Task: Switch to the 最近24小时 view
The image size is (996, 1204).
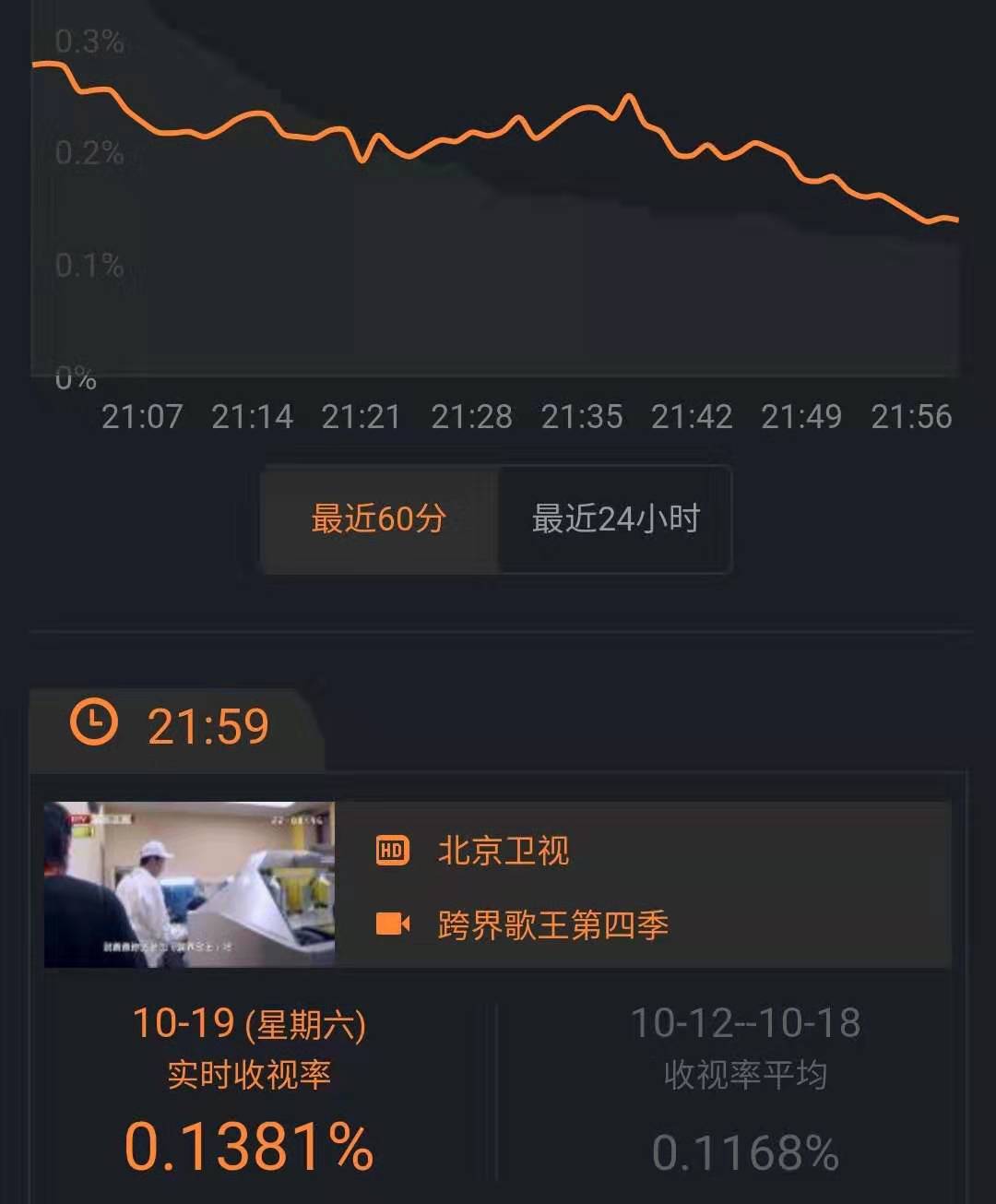Action: tap(615, 519)
